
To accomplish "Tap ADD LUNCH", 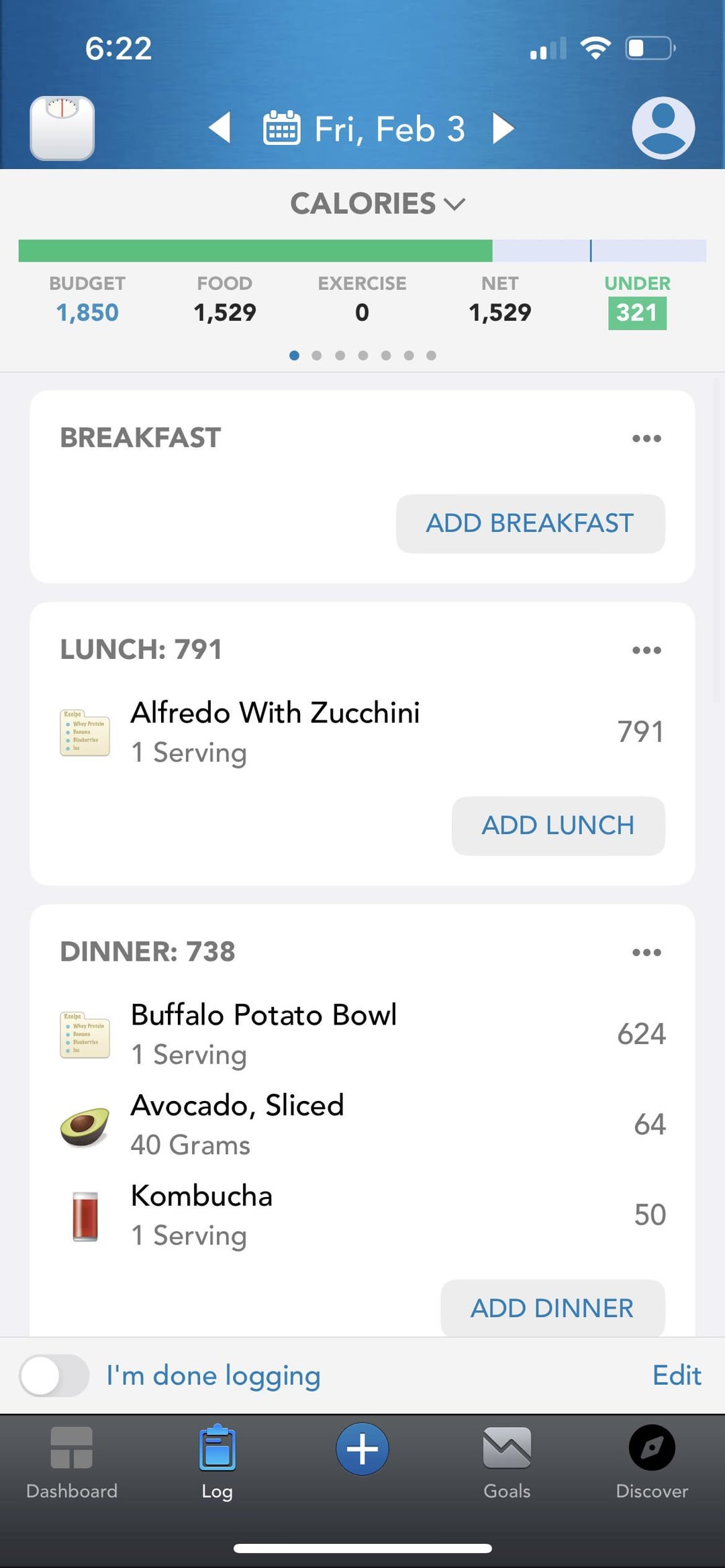I will 559,825.
